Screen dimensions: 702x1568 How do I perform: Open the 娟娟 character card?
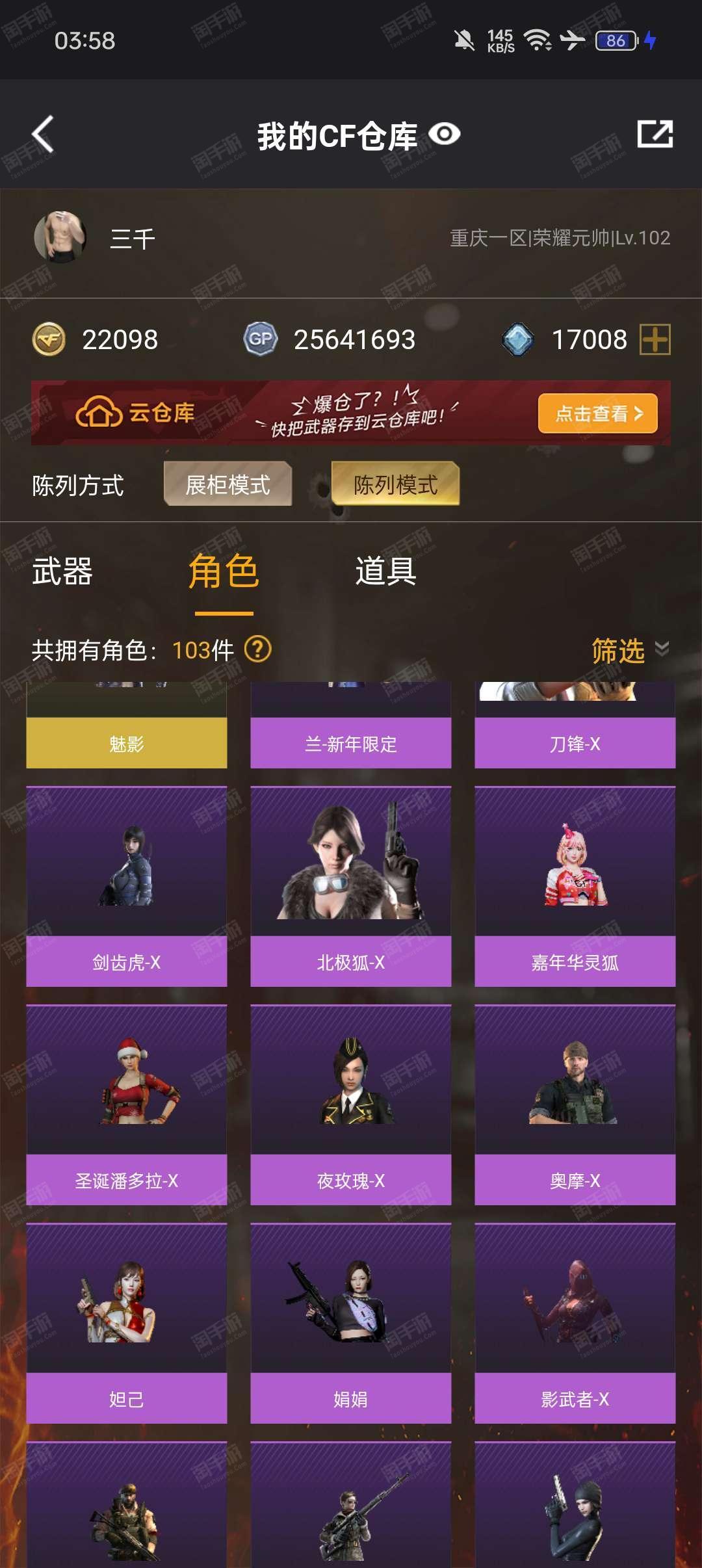point(351,1323)
